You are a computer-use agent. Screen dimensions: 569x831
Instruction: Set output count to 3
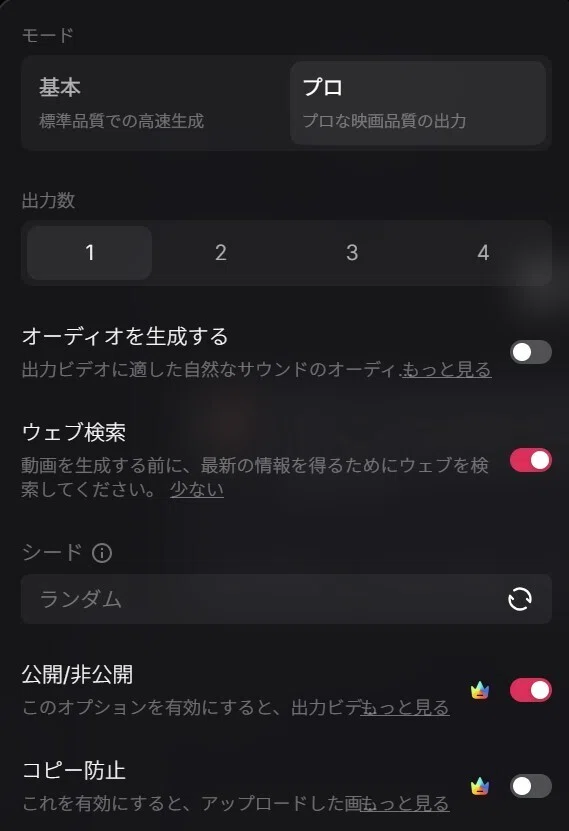[x=352, y=253]
